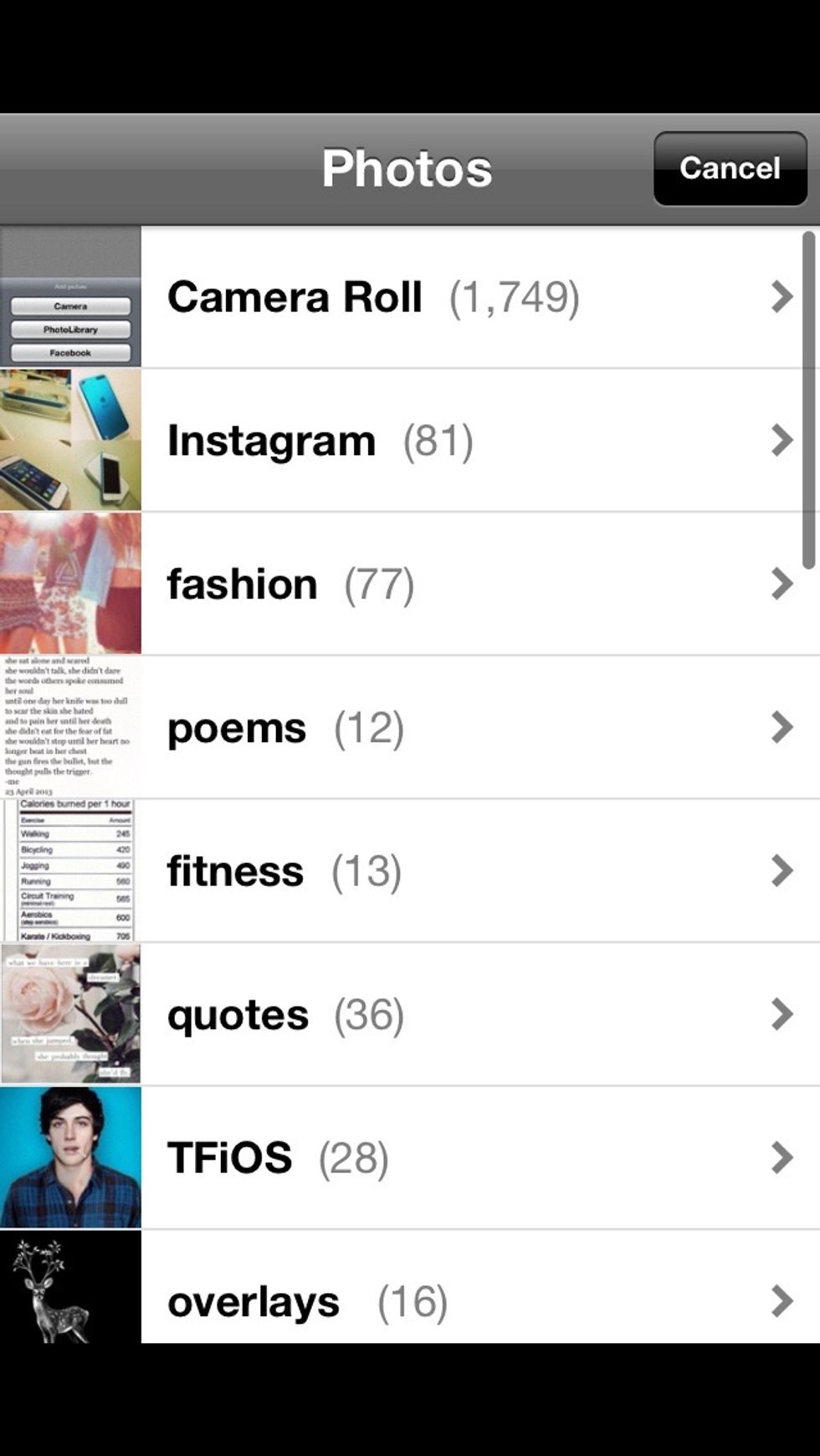Screen dimensions: 820x1456
Task: Cancel the photo picker
Action: tap(730, 168)
